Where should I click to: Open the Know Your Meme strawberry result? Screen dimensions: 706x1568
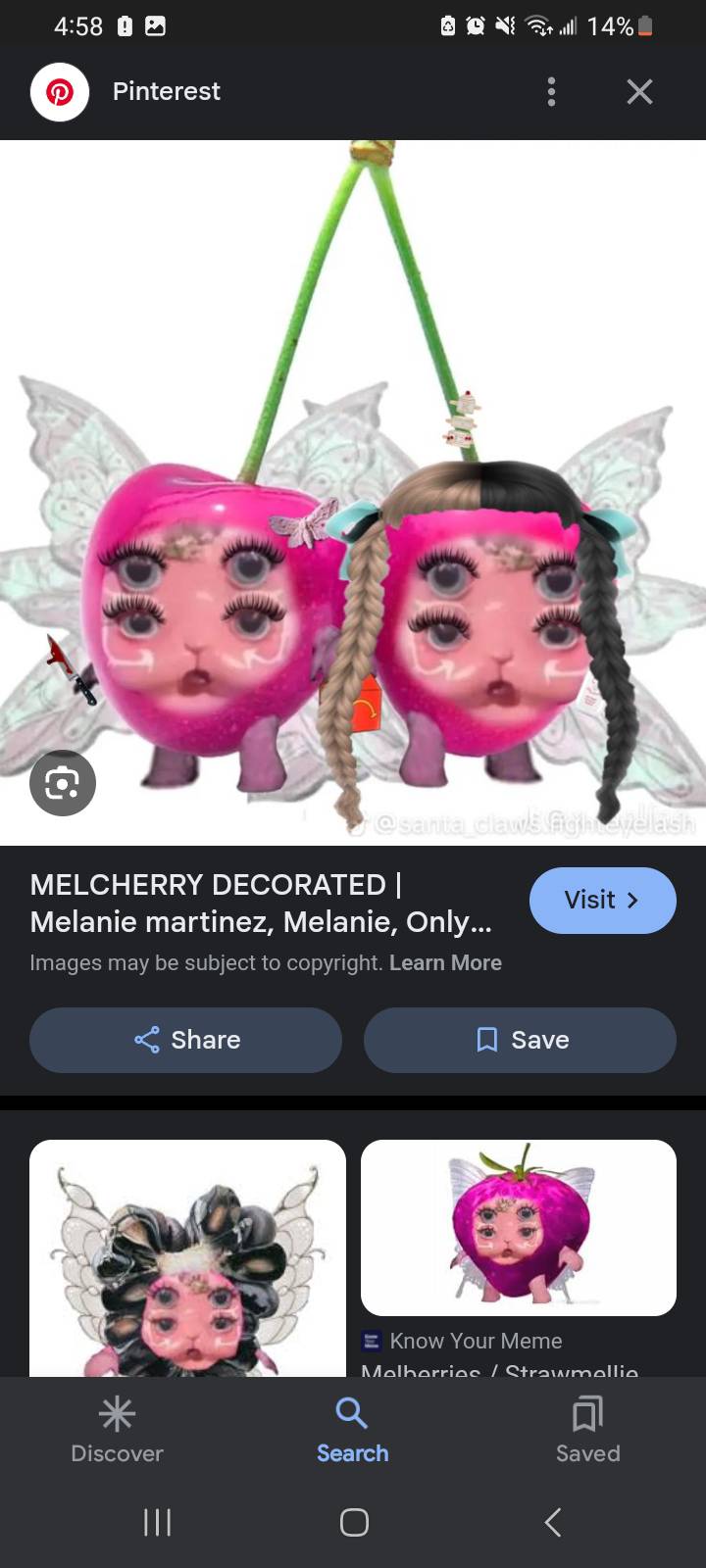pos(519,1228)
